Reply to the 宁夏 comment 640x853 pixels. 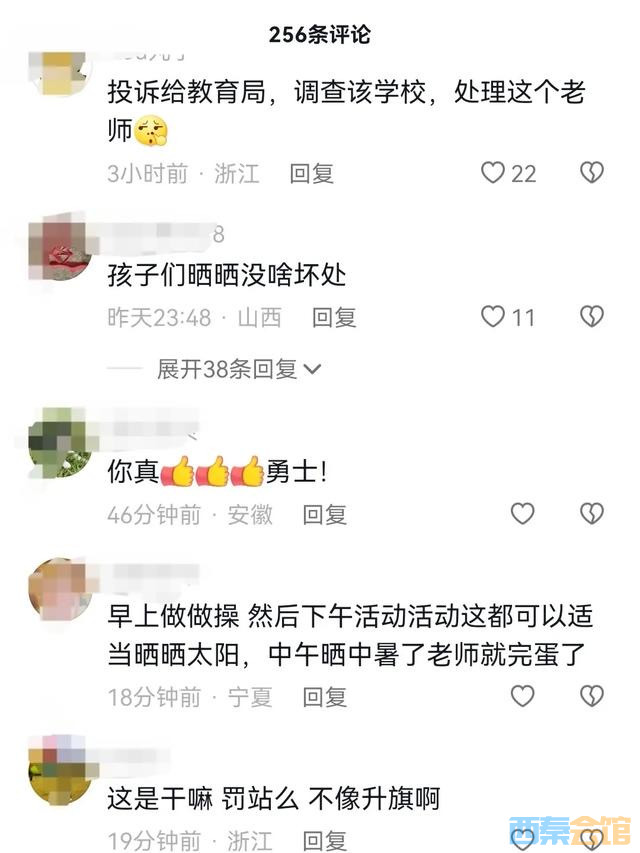(325, 696)
